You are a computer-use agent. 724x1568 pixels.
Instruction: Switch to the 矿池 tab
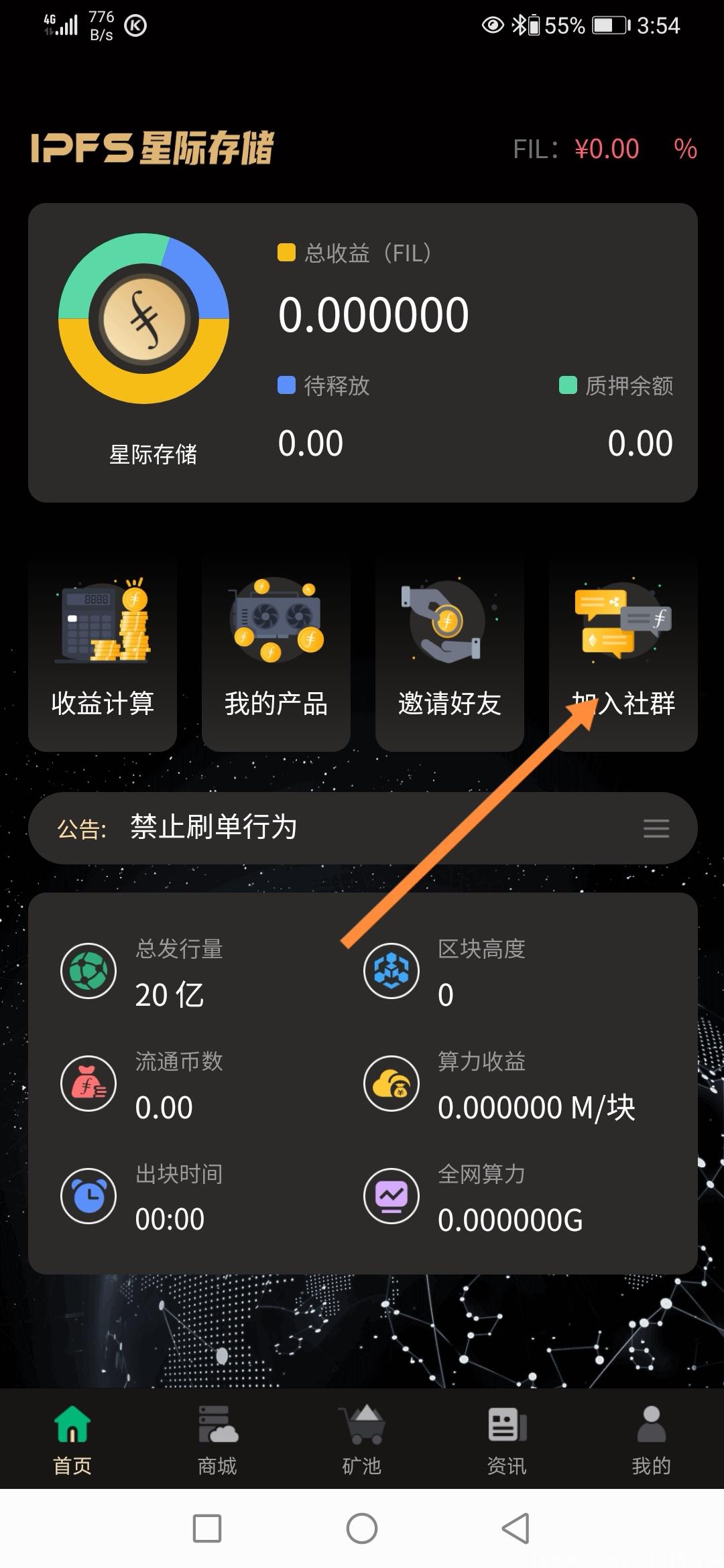click(x=362, y=1439)
